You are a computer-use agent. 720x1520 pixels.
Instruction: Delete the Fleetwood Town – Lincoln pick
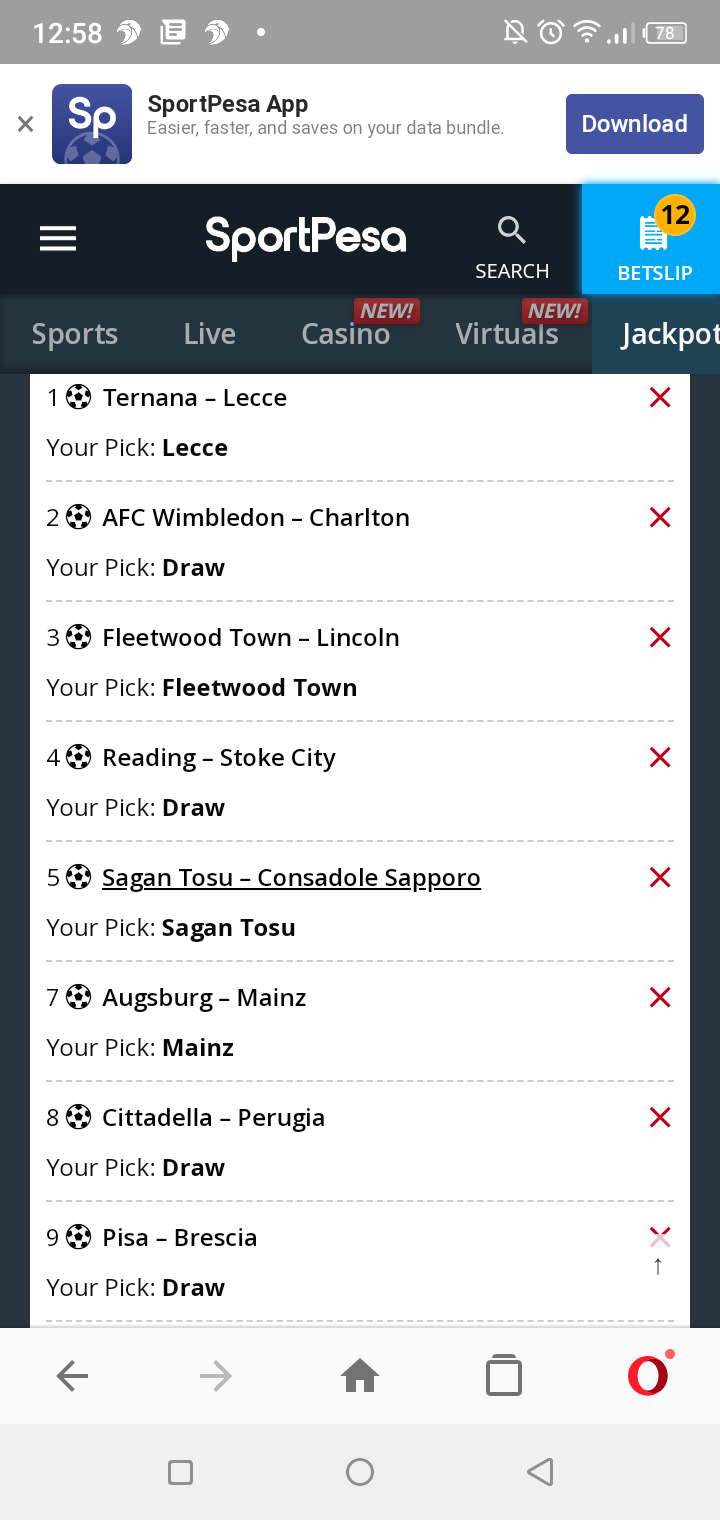pos(660,638)
